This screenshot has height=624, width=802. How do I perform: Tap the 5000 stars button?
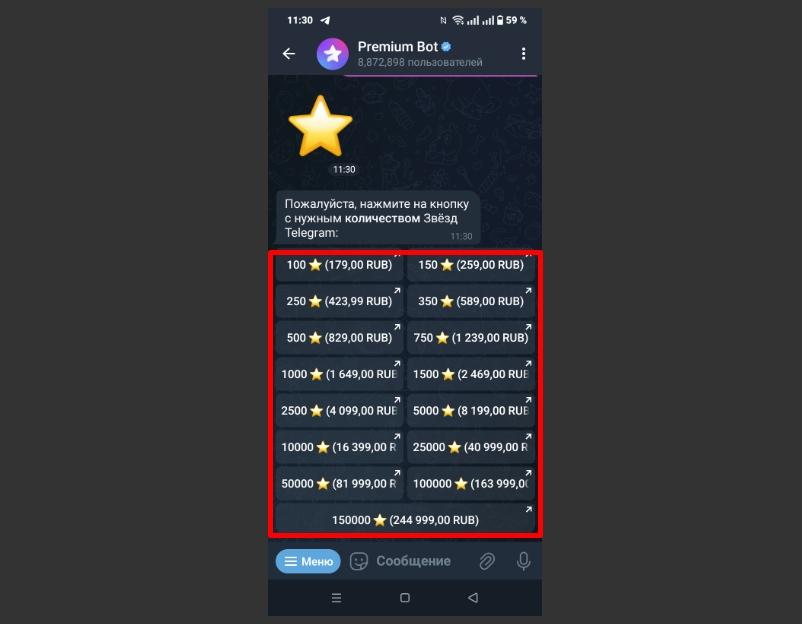(470, 411)
